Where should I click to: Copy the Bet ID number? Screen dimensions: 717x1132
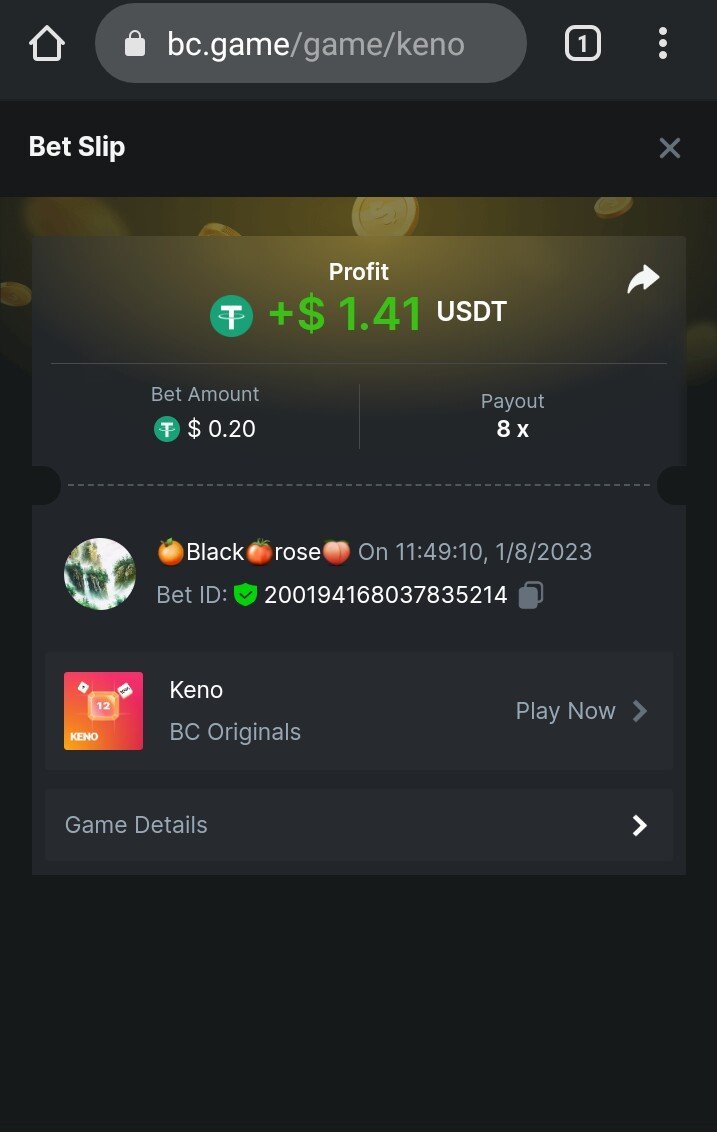tap(531, 596)
